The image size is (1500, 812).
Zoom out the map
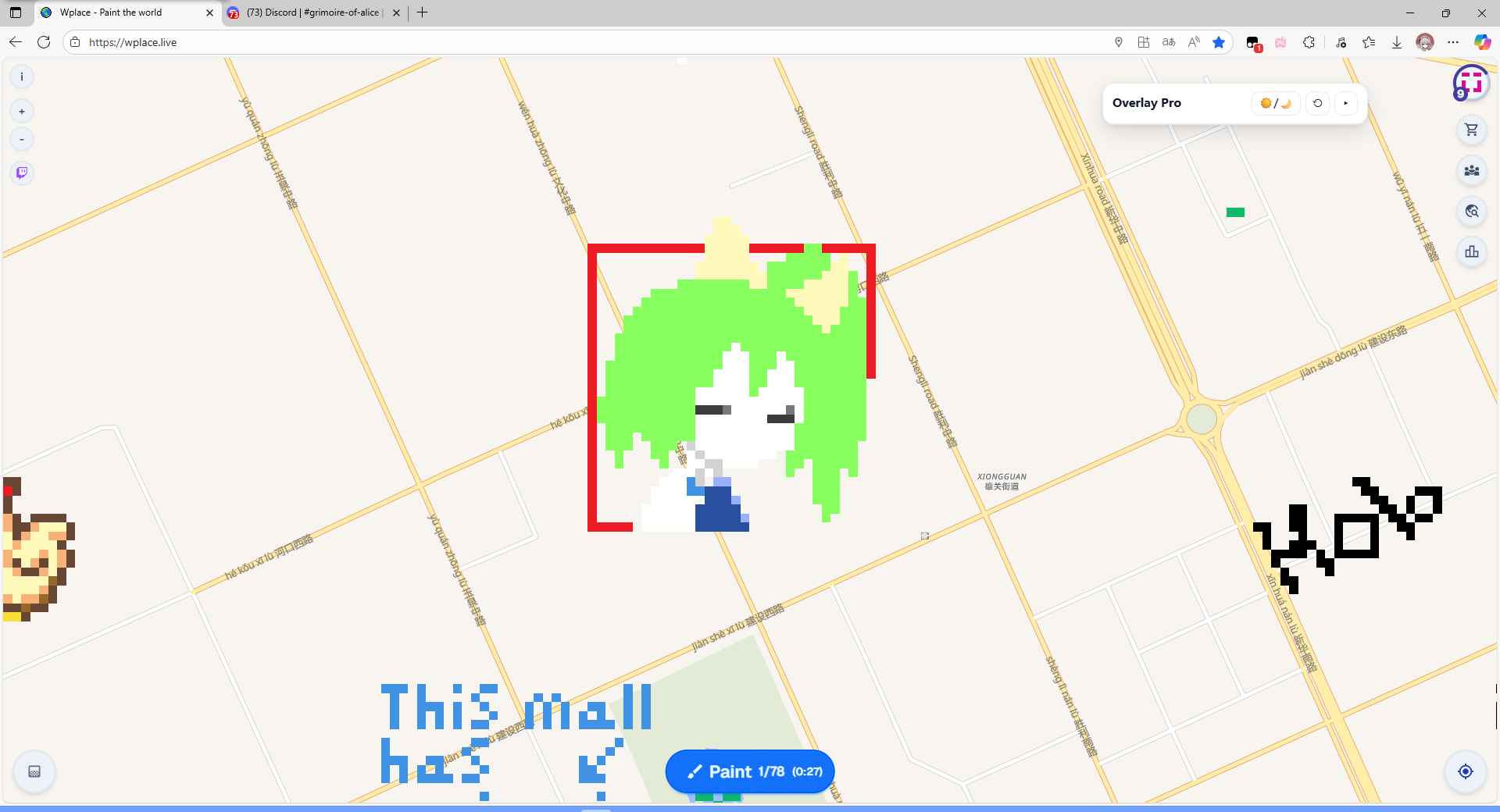pos(22,140)
